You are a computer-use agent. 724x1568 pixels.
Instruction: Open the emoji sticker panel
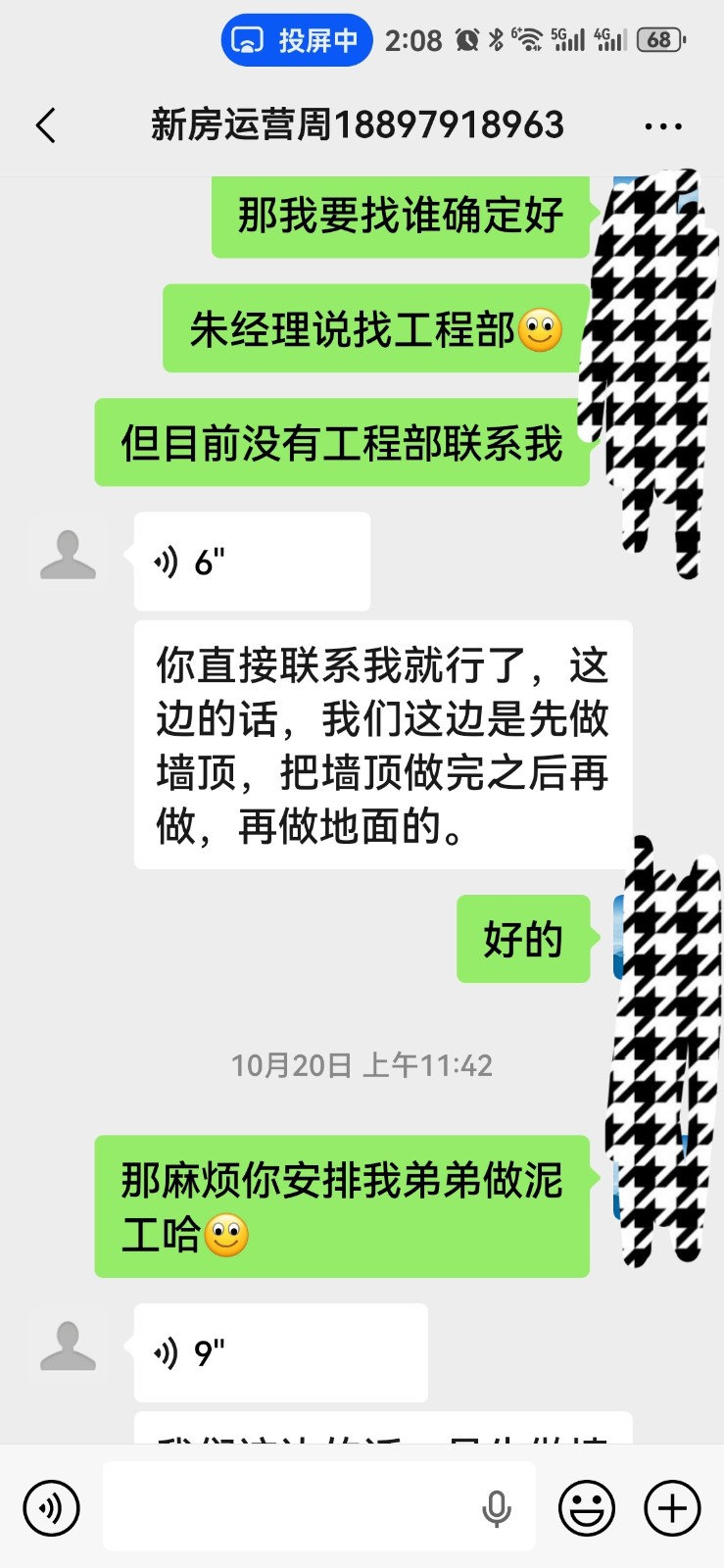586,1507
